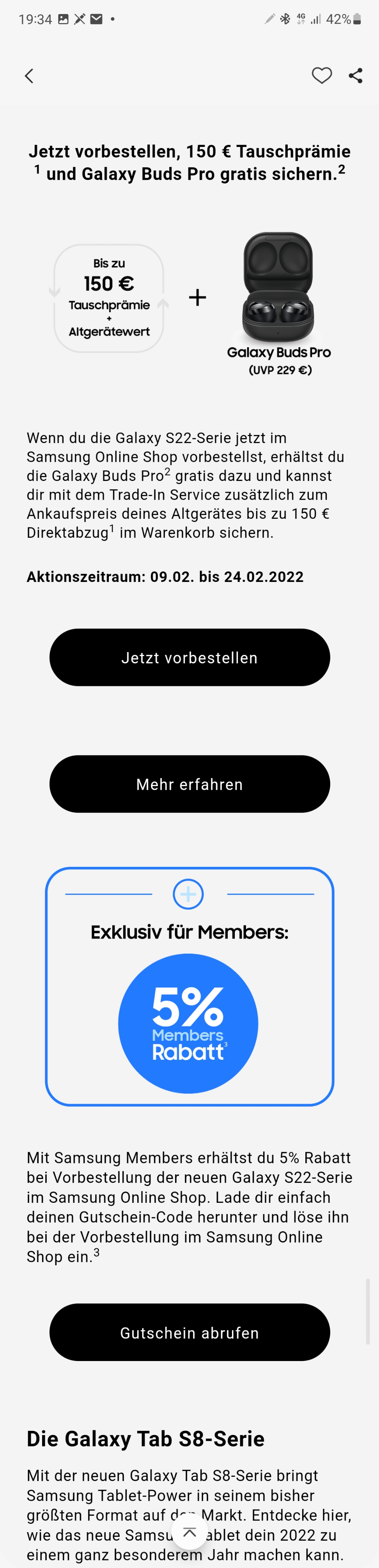The height and width of the screenshot is (1568, 379).
Task: Share this Samsung promotion page
Action: (356, 76)
